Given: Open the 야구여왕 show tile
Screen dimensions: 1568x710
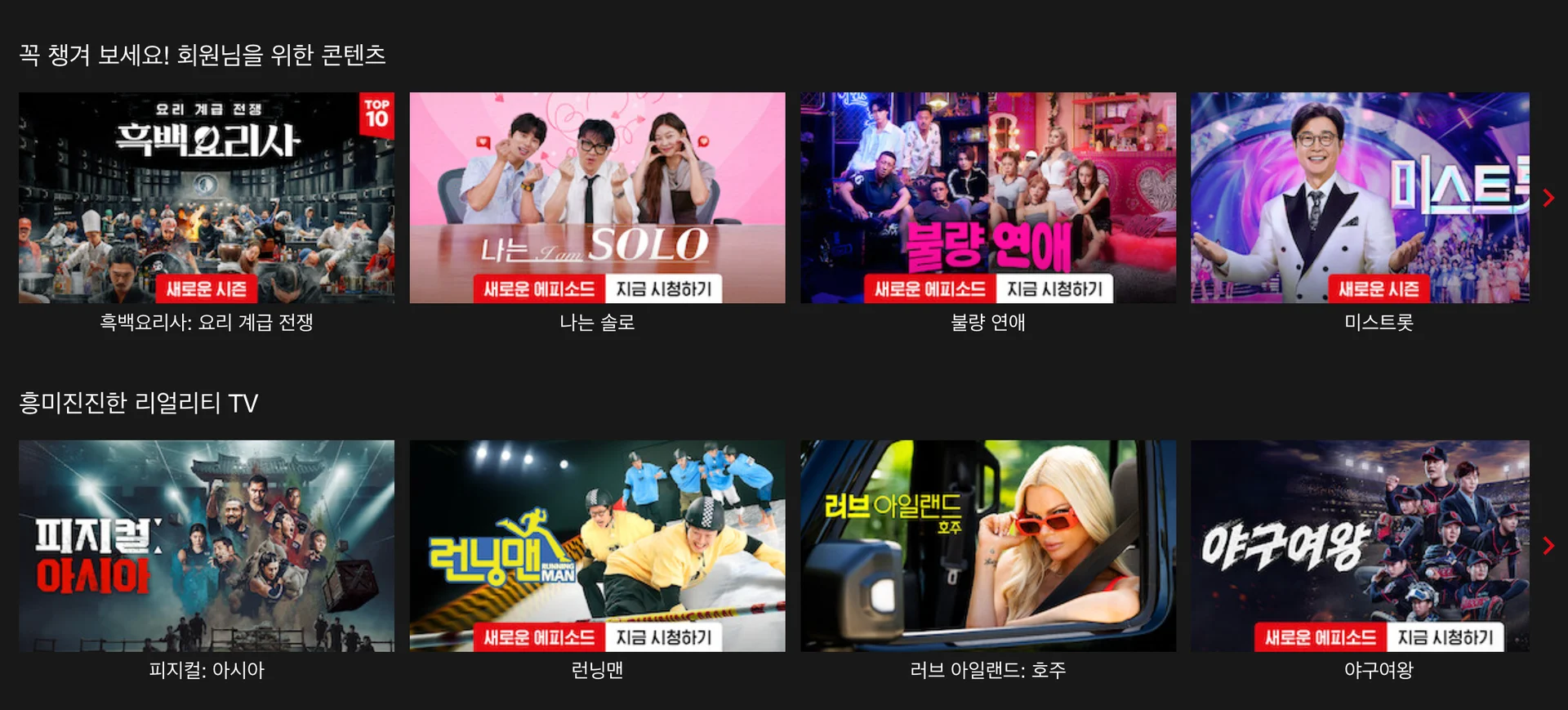Looking at the screenshot, I should (1360, 545).
